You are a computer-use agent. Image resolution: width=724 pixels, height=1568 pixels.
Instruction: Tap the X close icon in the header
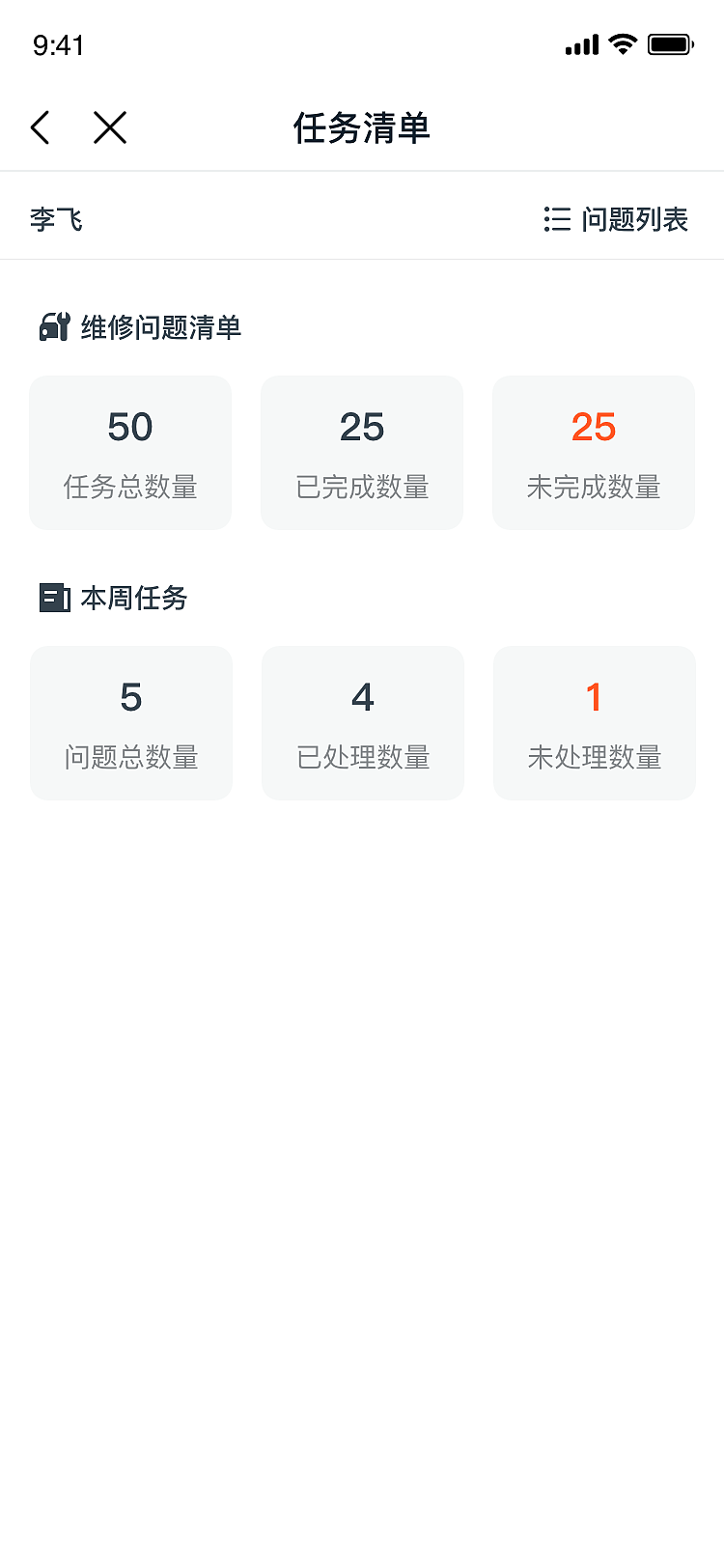tap(109, 126)
